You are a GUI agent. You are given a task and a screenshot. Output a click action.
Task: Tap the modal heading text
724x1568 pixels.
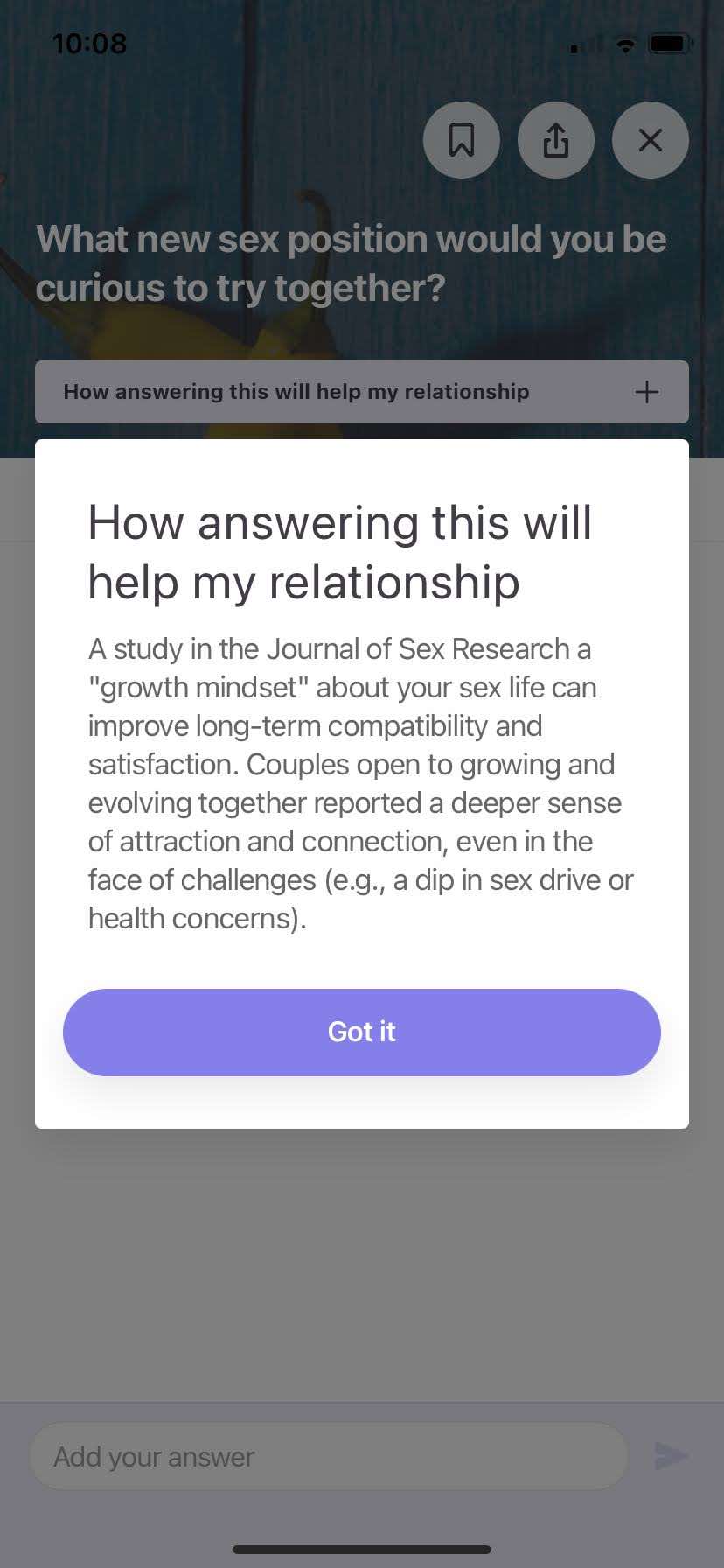coord(339,551)
